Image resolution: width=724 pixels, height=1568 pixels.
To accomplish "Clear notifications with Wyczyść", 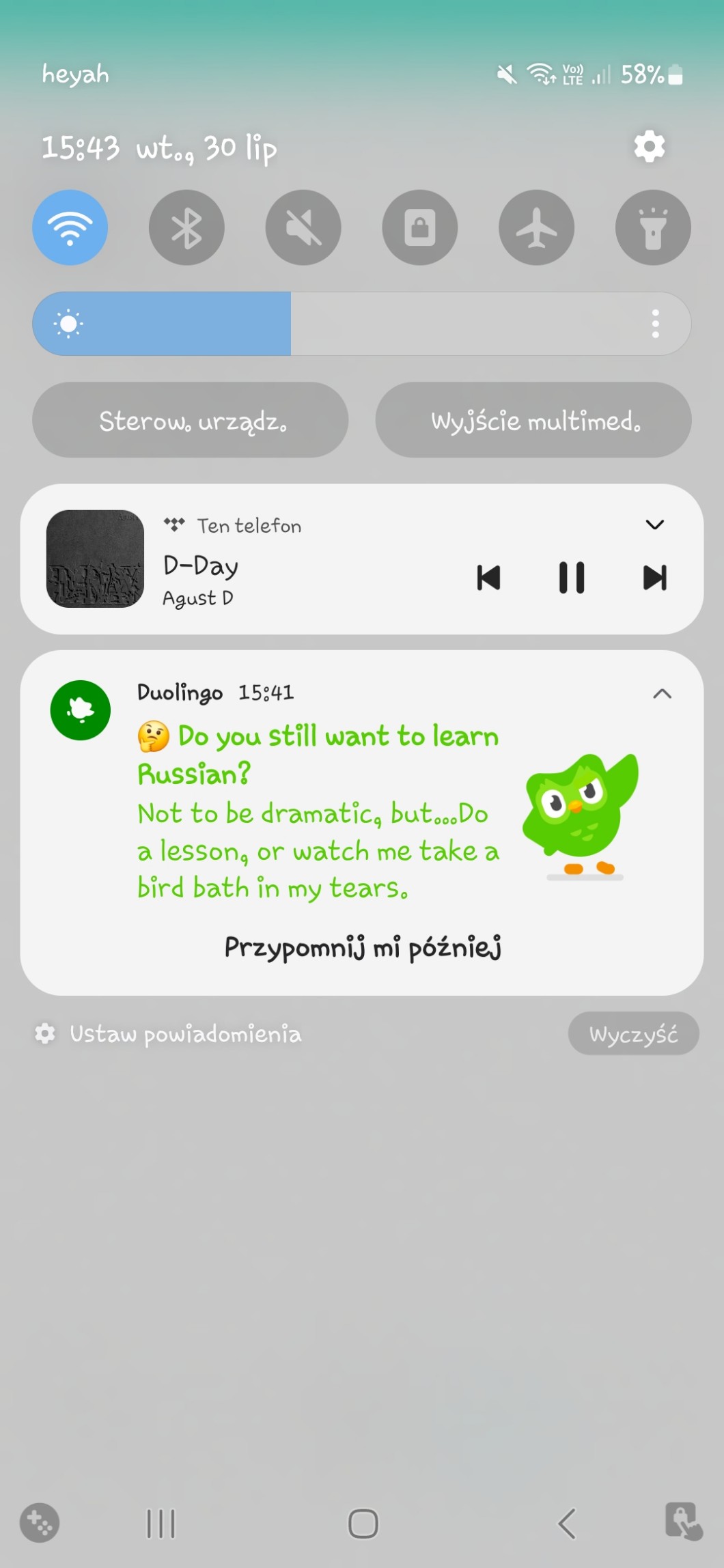I will click(633, 1034).
